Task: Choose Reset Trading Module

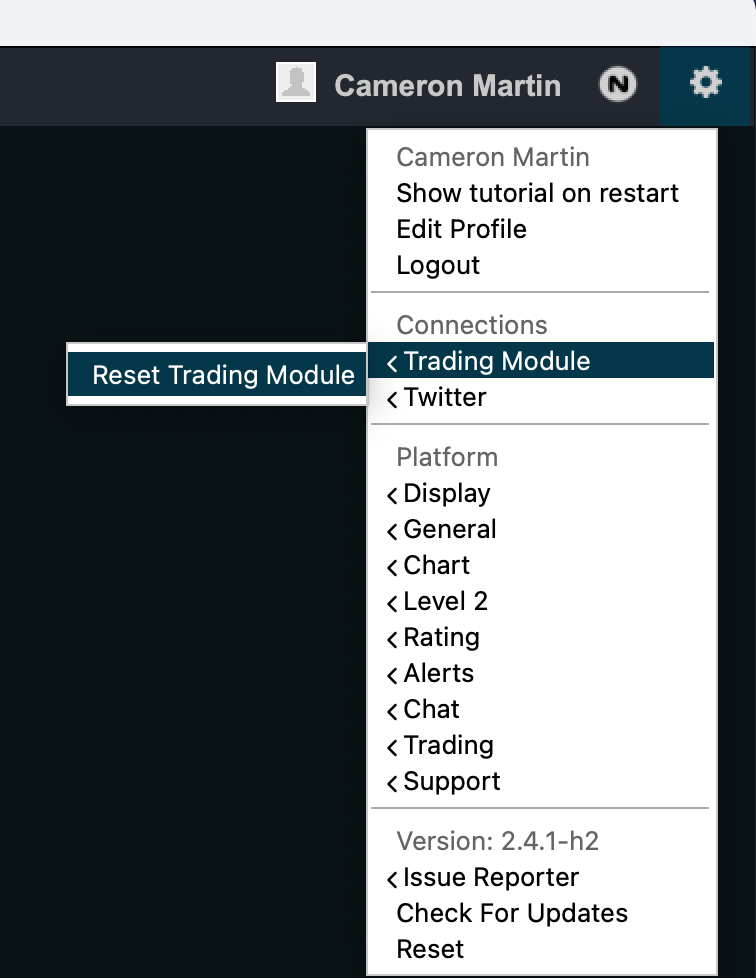Action: [x=223, y=375]
